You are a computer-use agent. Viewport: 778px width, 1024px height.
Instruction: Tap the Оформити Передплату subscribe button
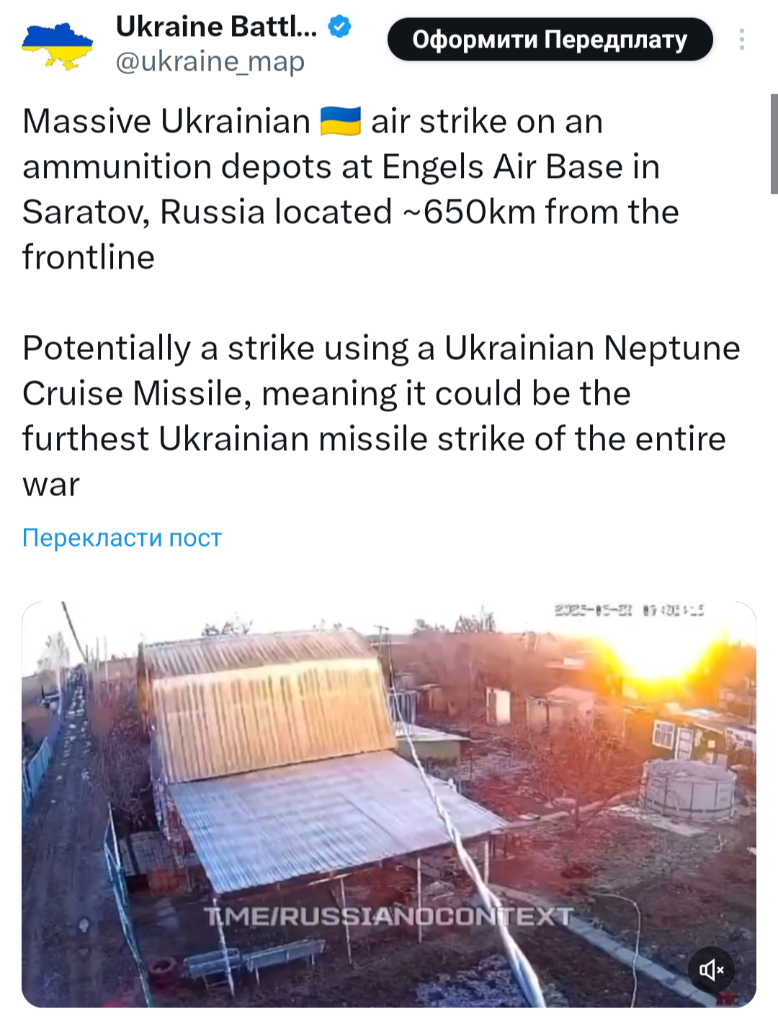tap(550, 40)
